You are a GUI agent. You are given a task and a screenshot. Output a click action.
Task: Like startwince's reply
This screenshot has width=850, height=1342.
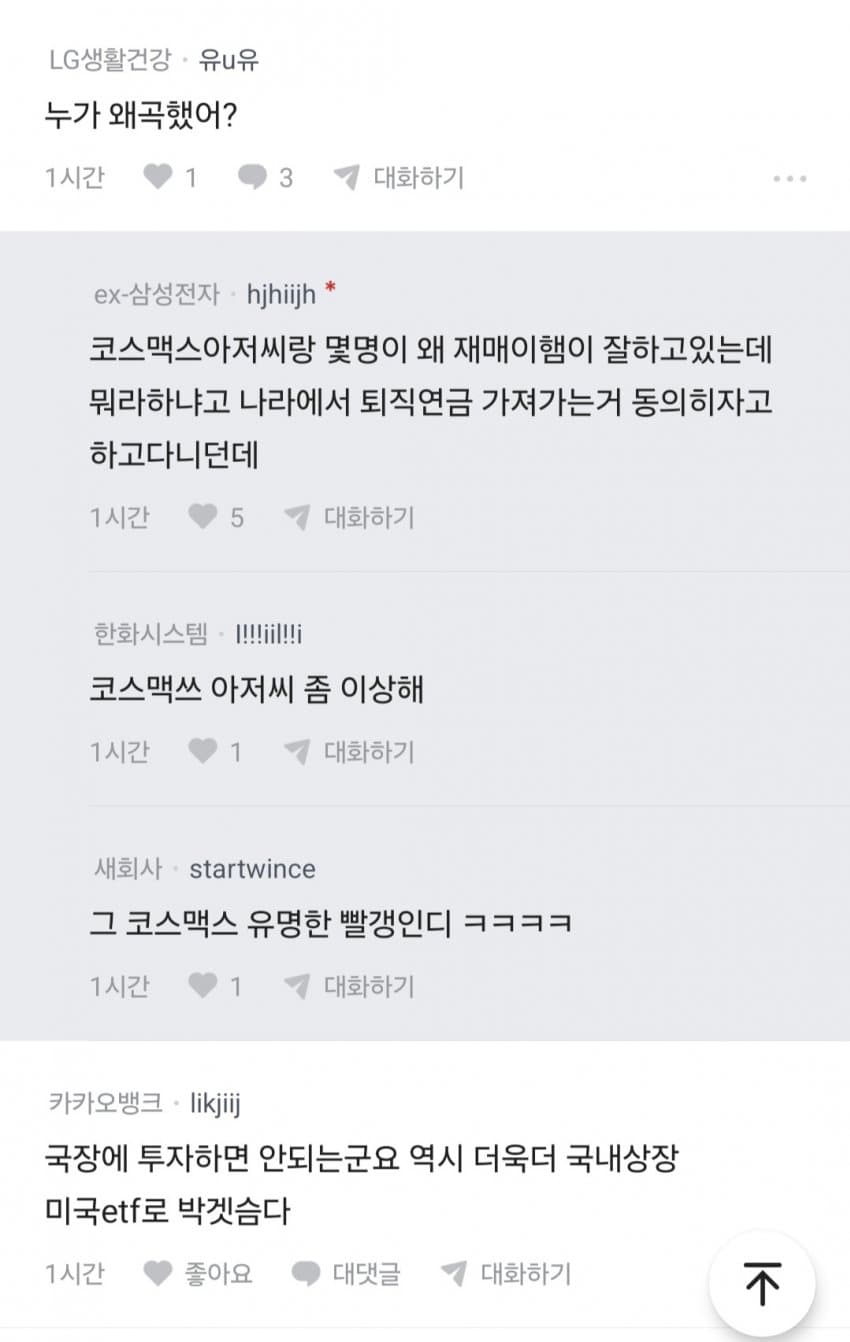coord(204,987)
